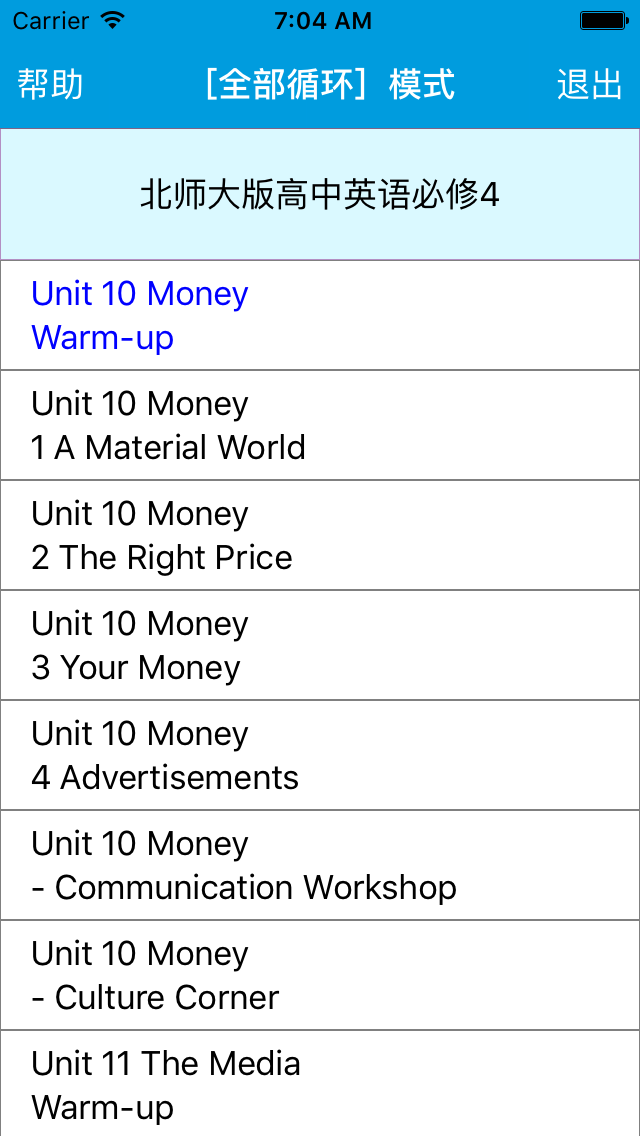Select lesson 1 A Material World
The width and height of the screenshot is (640, 1136).
[x=320, y=426]
